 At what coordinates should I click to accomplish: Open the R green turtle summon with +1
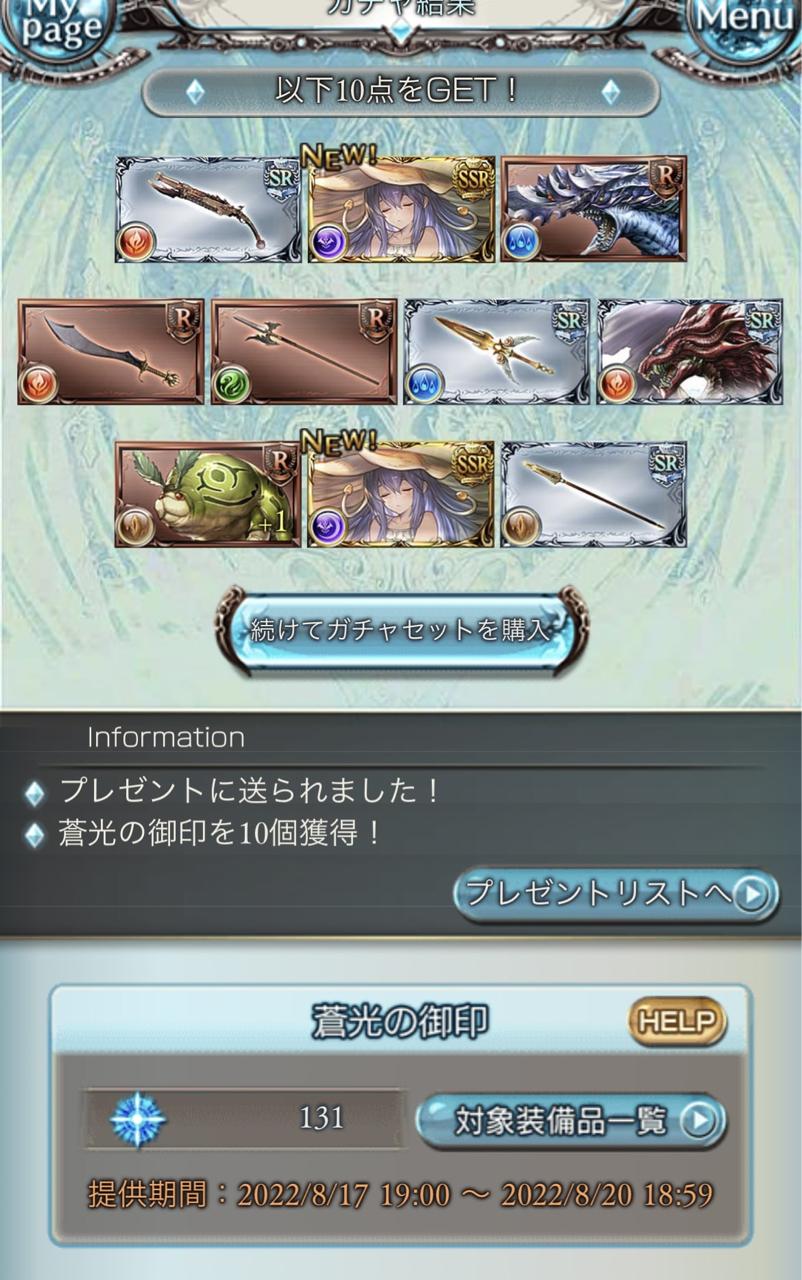(208, 495)
